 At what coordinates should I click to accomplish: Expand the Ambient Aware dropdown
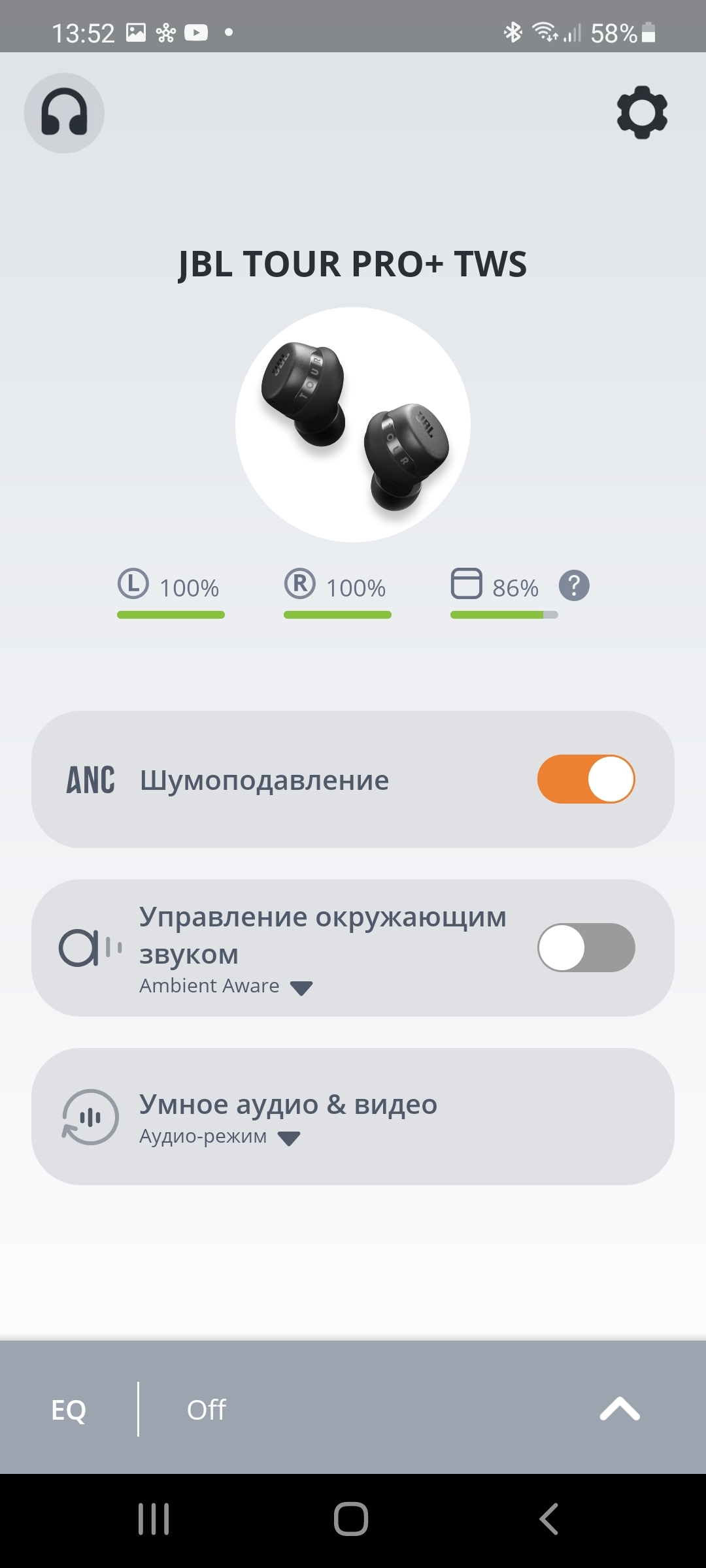coord(301,987)
